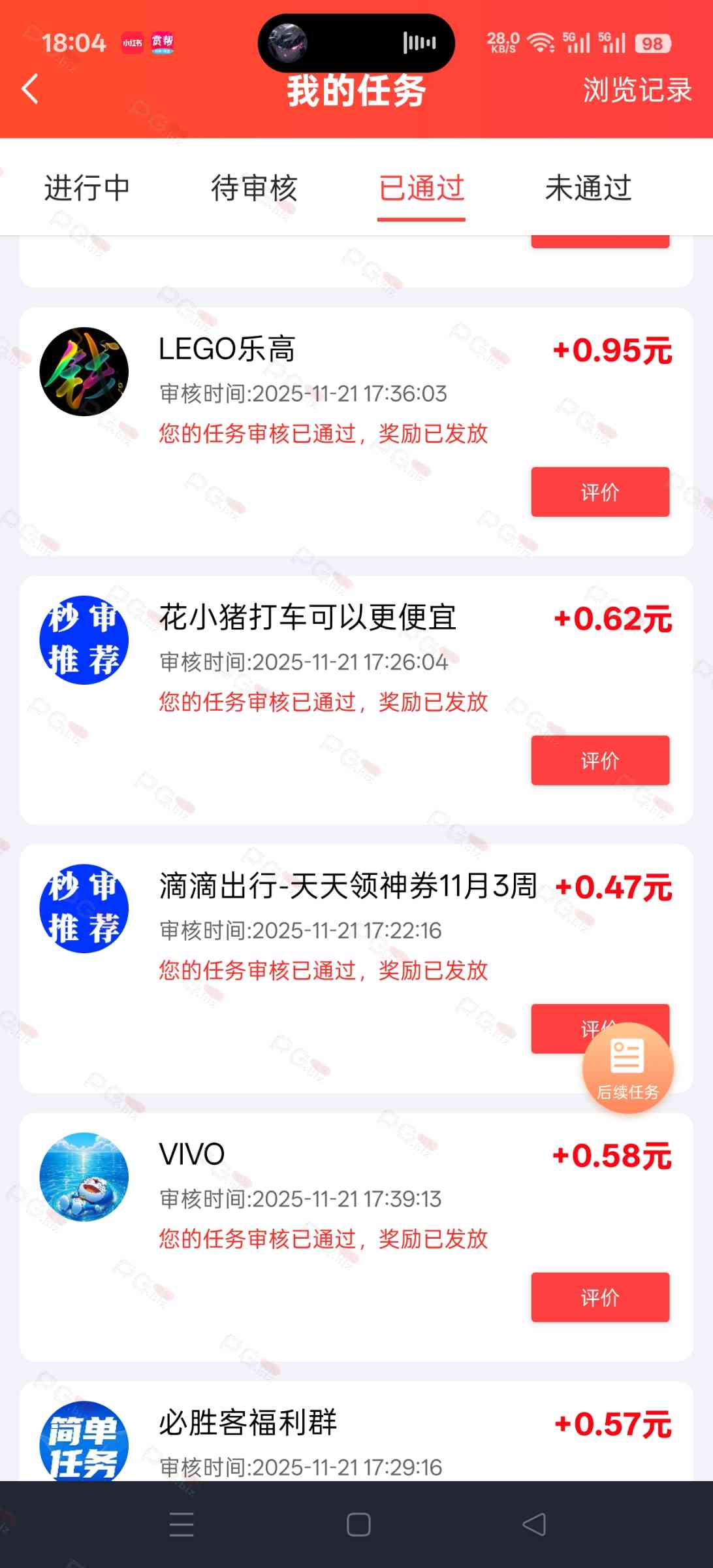Screen dimensions: 713x1568
Task: Open 浏览记录 browsing history
Action: pos(637,90)
